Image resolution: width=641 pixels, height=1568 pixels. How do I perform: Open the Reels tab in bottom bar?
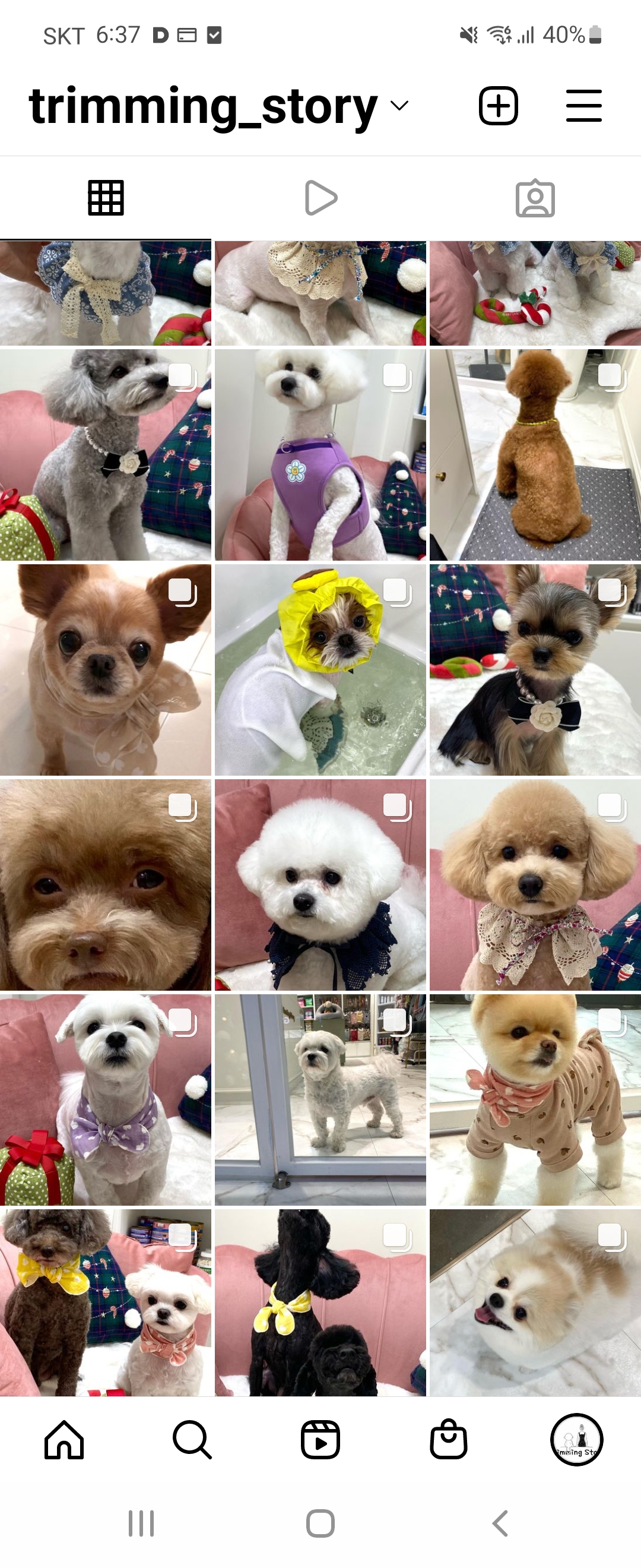click(320, 1440)
